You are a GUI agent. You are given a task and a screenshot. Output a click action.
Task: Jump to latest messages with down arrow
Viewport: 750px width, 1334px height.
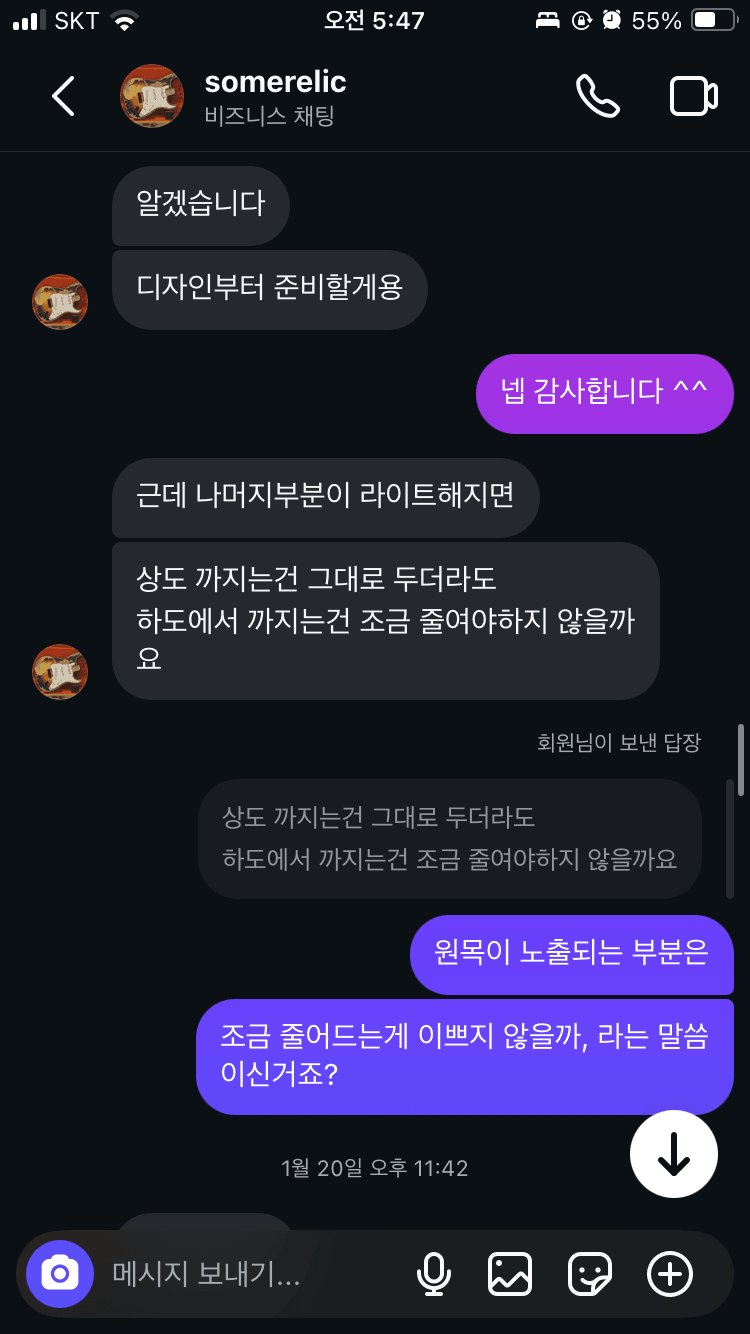[x=674, y=1154]
